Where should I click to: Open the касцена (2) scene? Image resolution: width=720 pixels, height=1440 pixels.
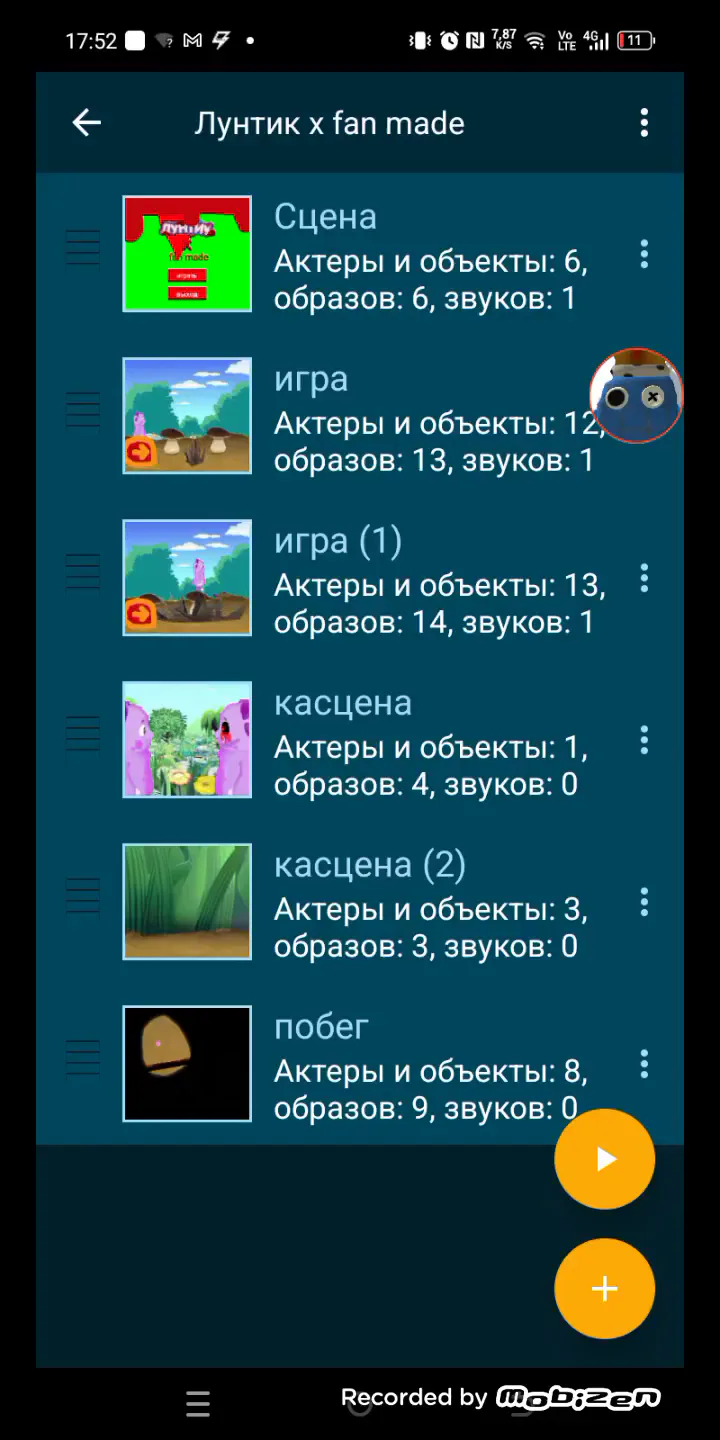click(360, 902)
